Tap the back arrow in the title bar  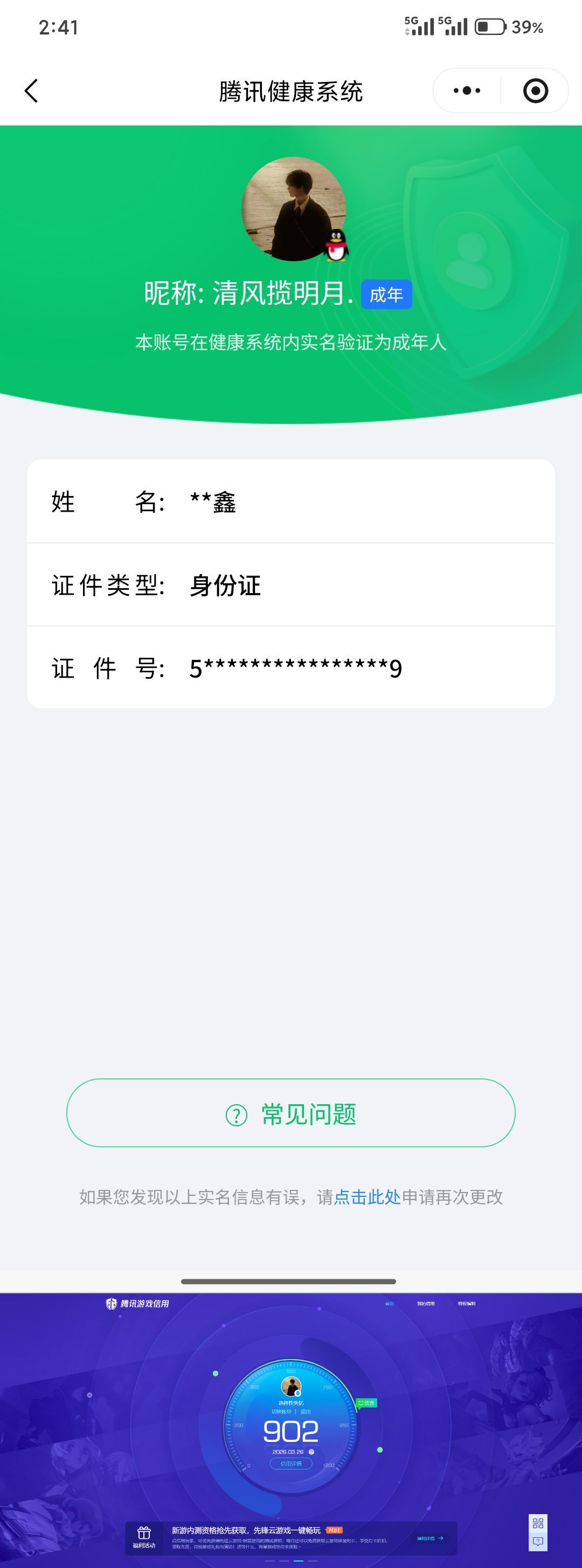click(x=30, y=90)
